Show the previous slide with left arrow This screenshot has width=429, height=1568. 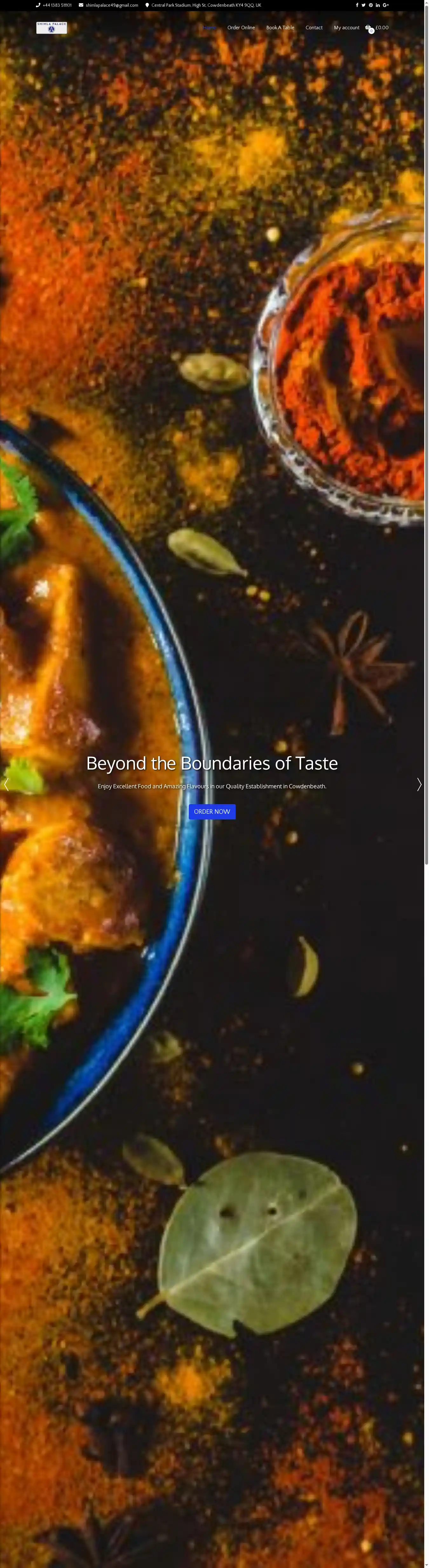tap(6, 784)
